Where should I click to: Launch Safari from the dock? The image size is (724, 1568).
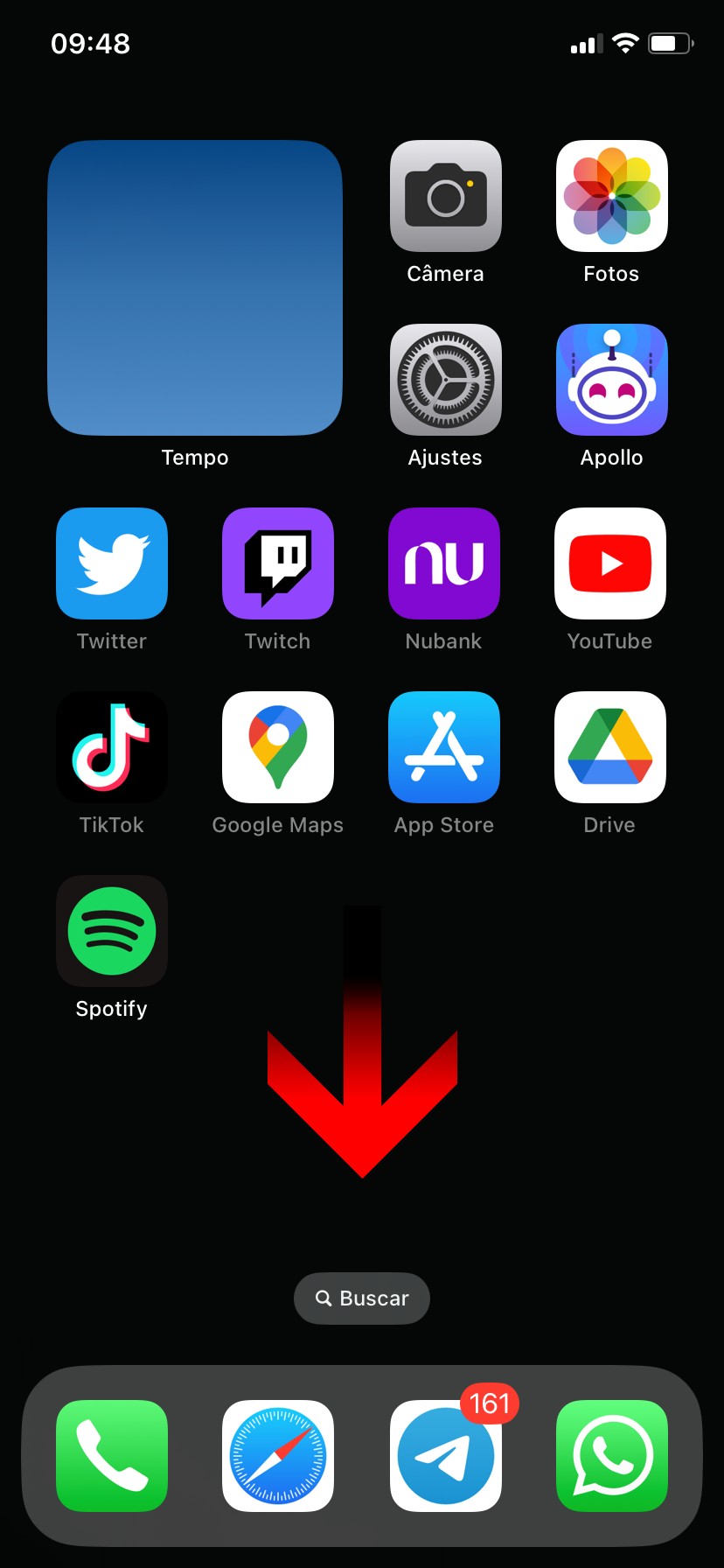[278, 1456]
